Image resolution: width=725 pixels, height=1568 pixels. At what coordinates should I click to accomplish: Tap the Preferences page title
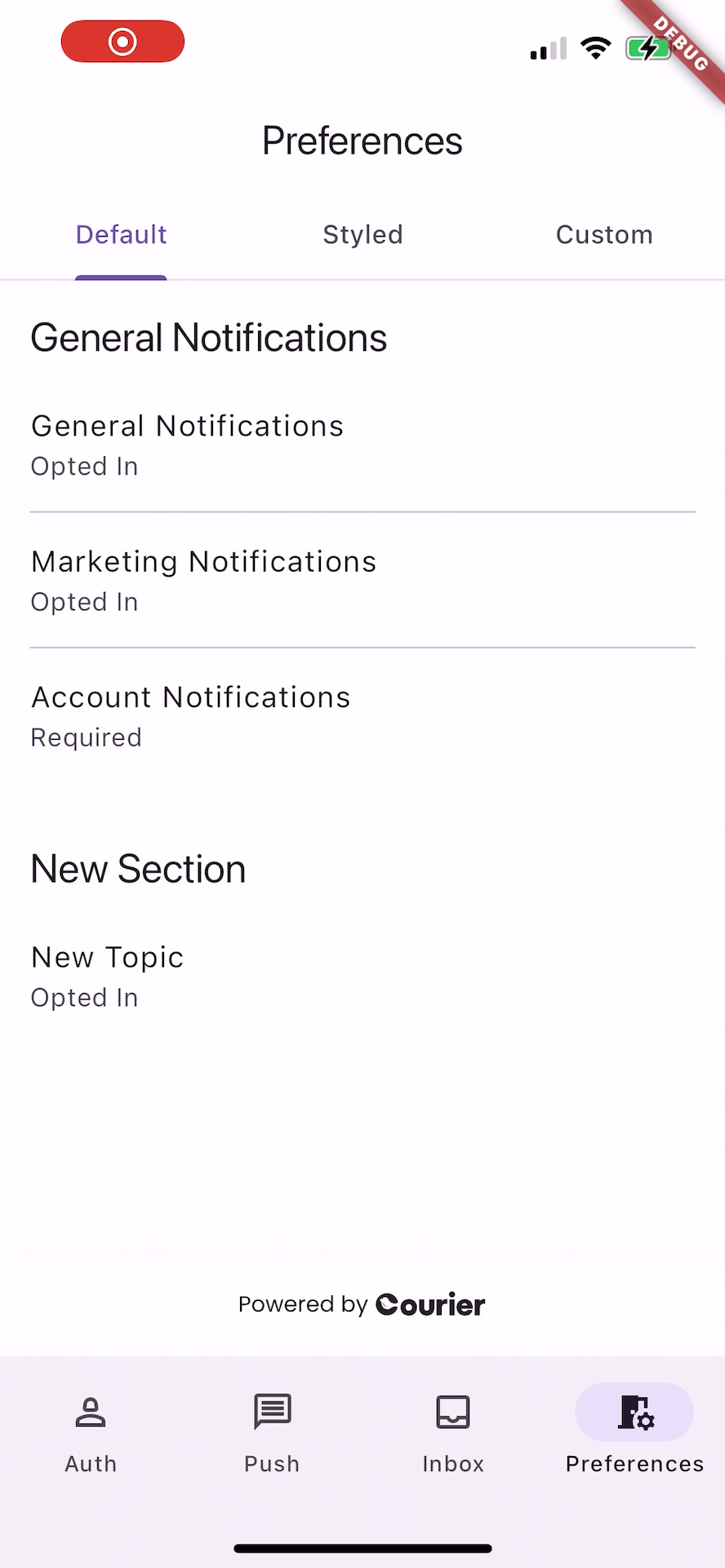(362, 140)
